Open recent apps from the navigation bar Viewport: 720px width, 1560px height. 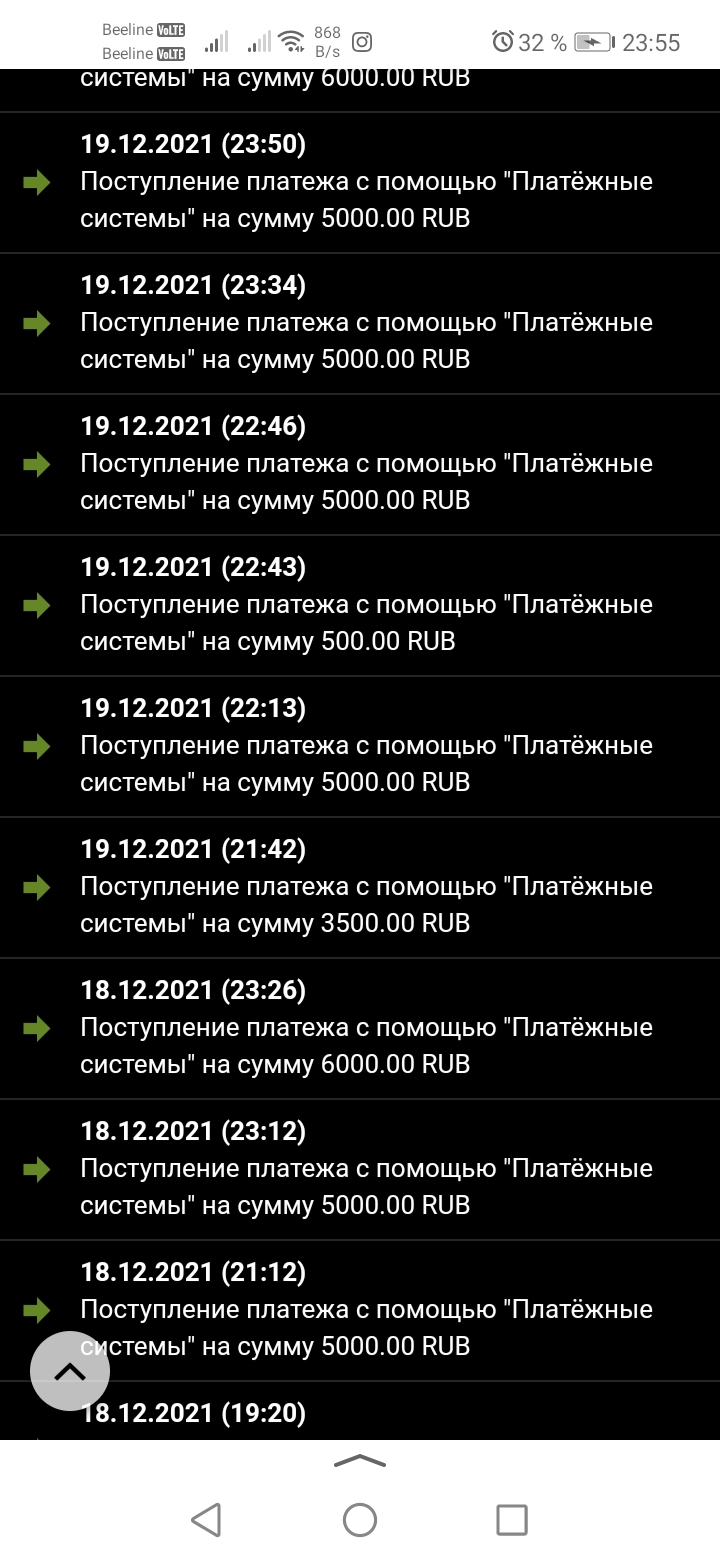[511, 1520]
